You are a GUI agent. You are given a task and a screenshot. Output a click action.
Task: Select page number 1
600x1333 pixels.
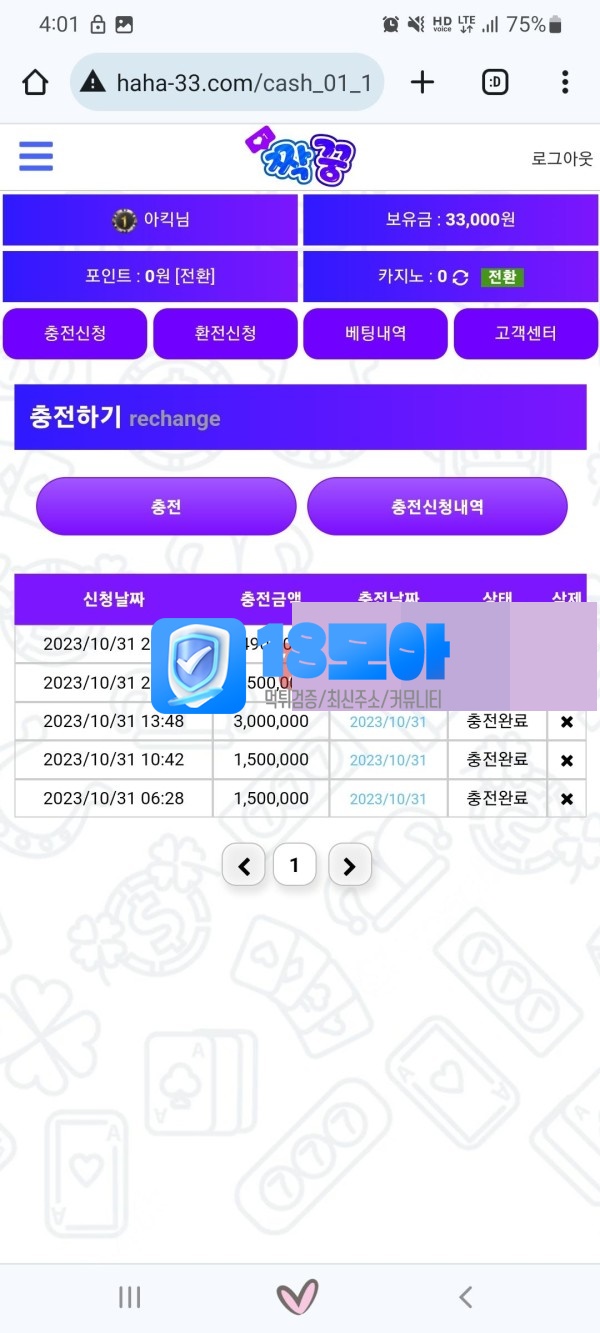(x=294, y=866)
